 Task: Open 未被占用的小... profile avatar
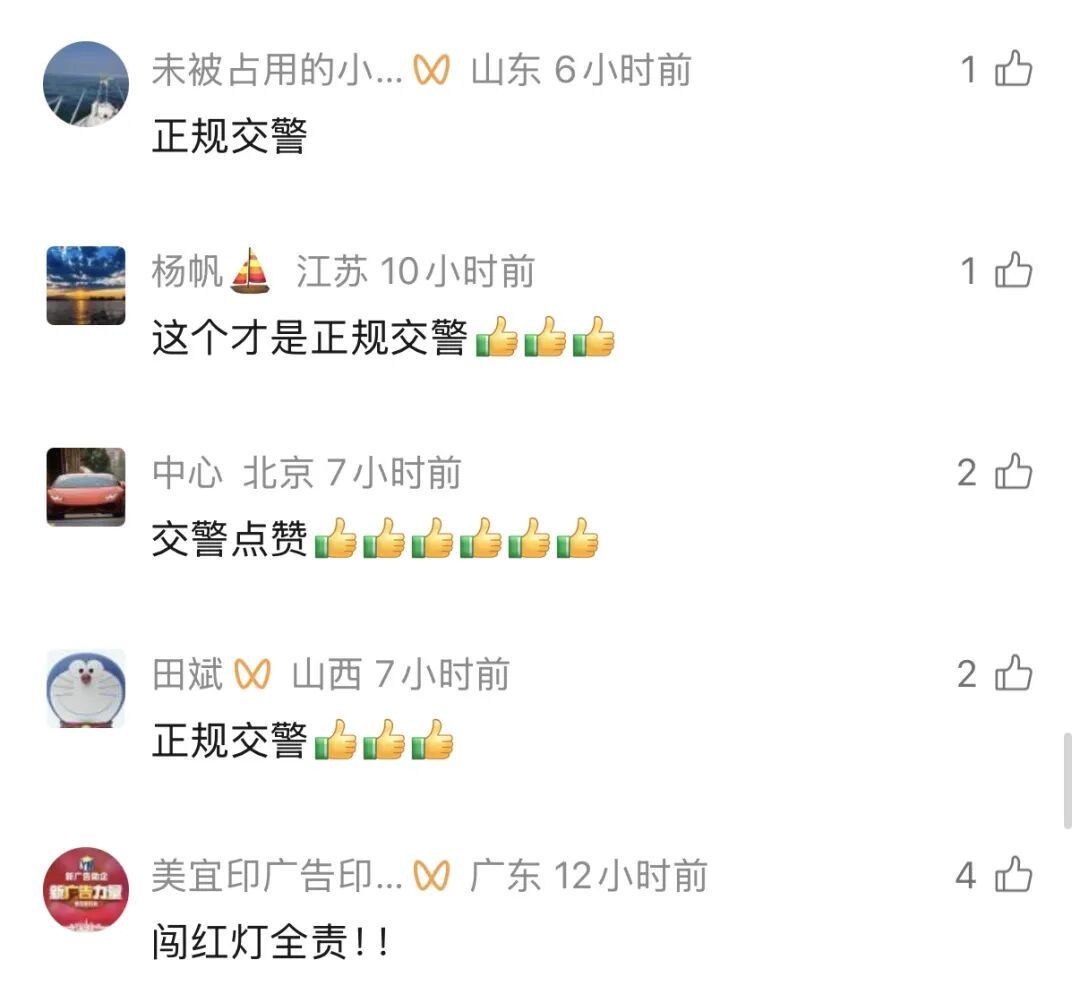(86, 84)
